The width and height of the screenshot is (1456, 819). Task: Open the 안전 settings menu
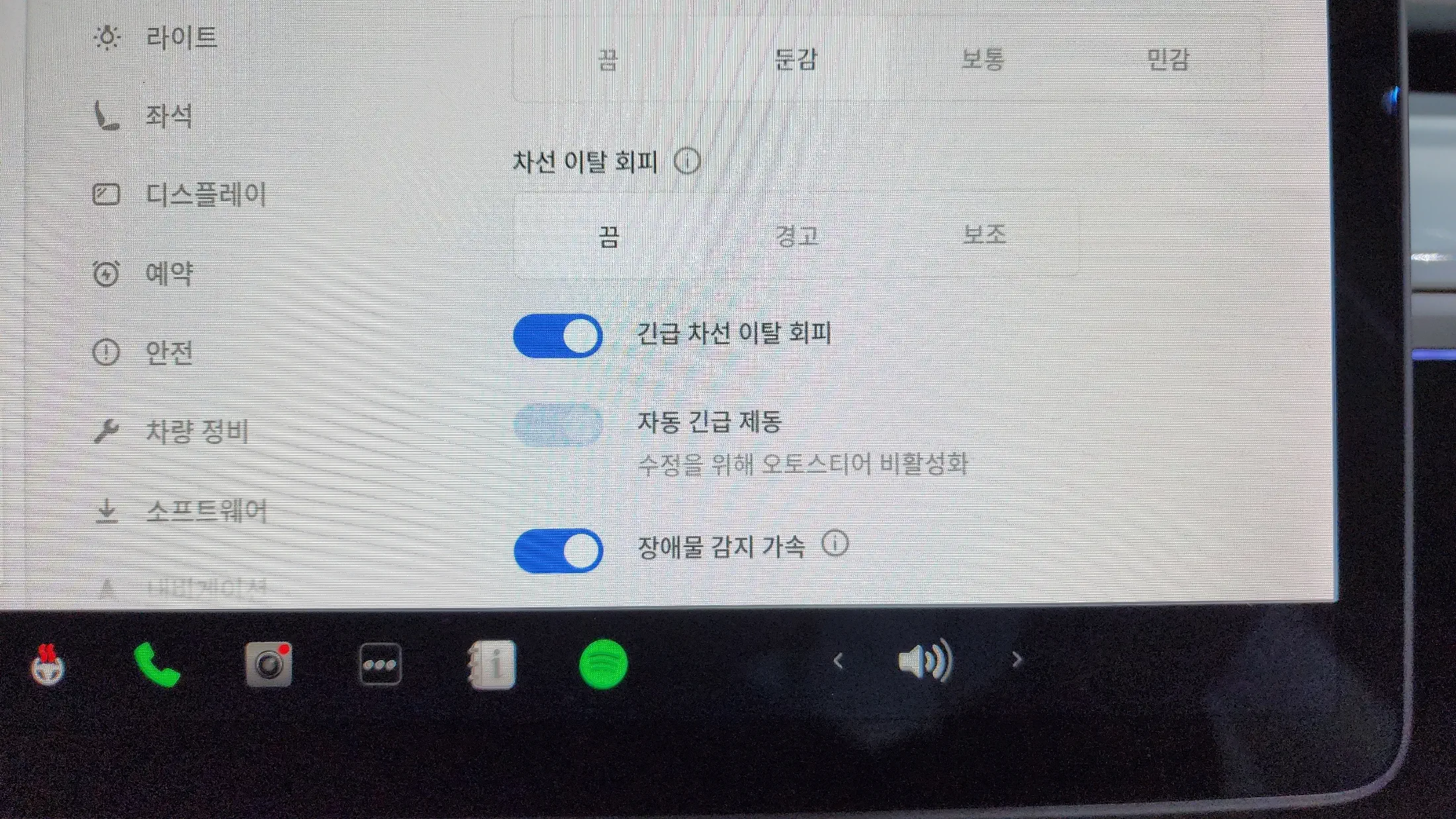pos(144,352)
